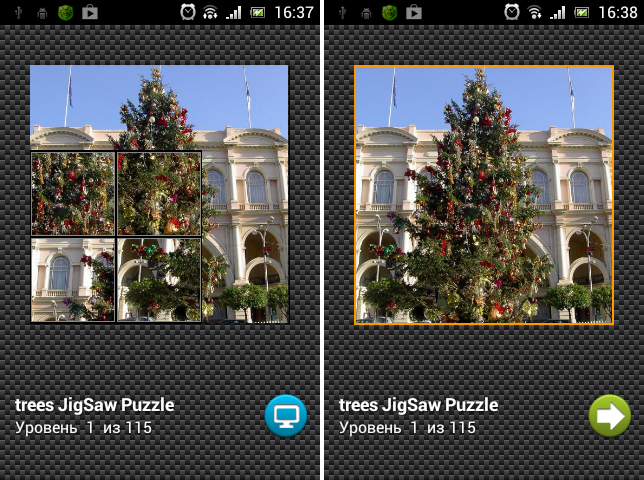Select the top-left loose puzzle piece
The height and width of the screenshot is (480, 644).
(x=73, y=193)
